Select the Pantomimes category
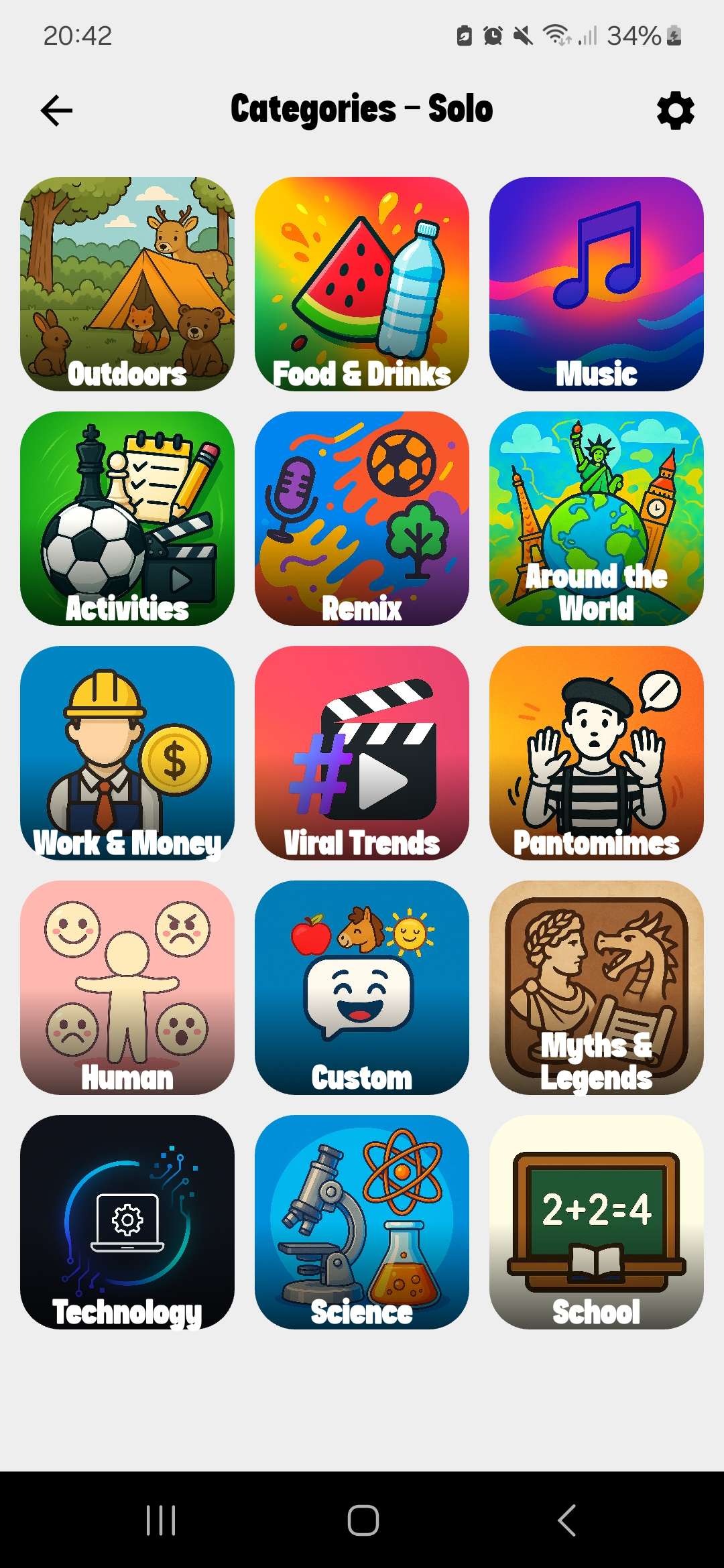This screenshot has width=724, height=1568. [597, 753]
